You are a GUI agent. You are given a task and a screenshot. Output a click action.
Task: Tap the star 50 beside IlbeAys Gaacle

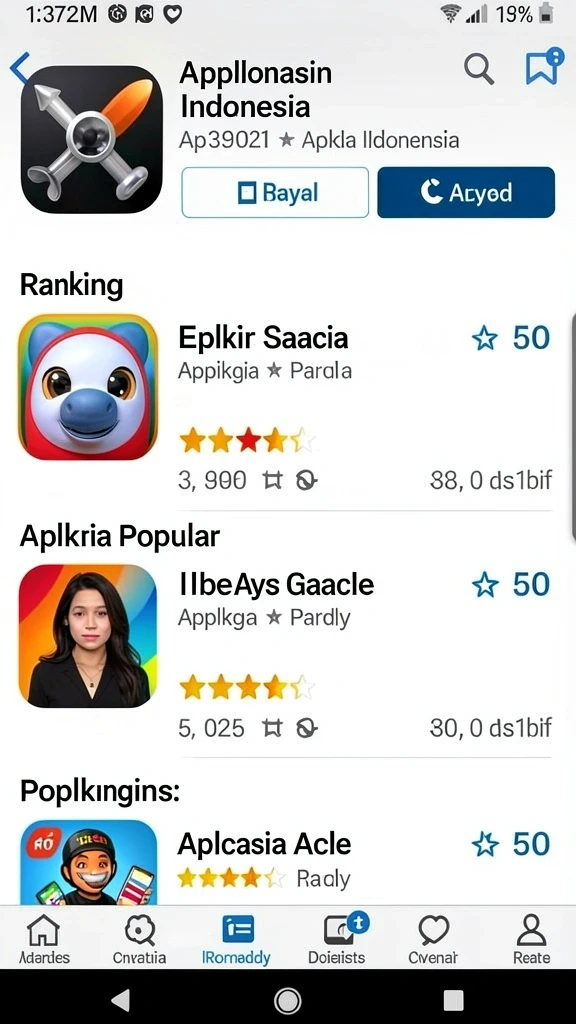pos(511,584)
